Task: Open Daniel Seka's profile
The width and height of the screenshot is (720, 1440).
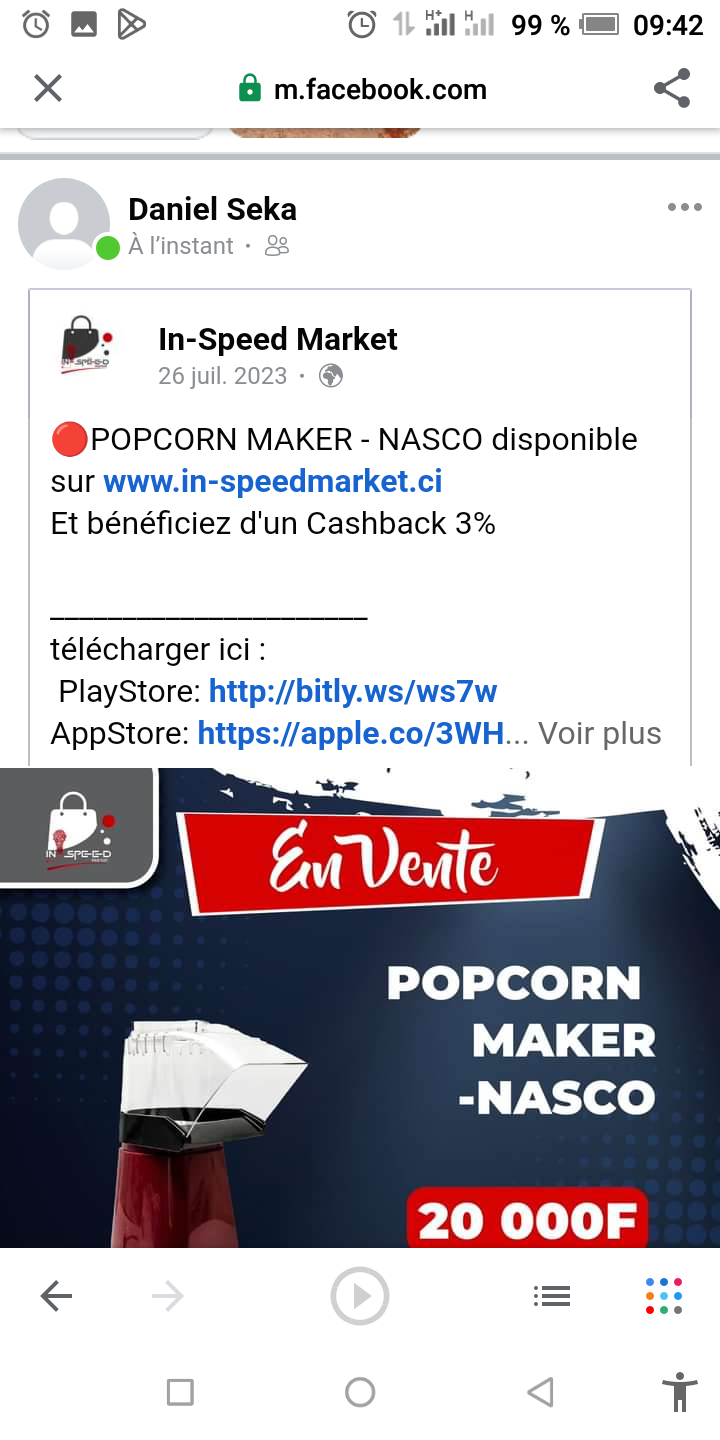Action: click(212, 209)
